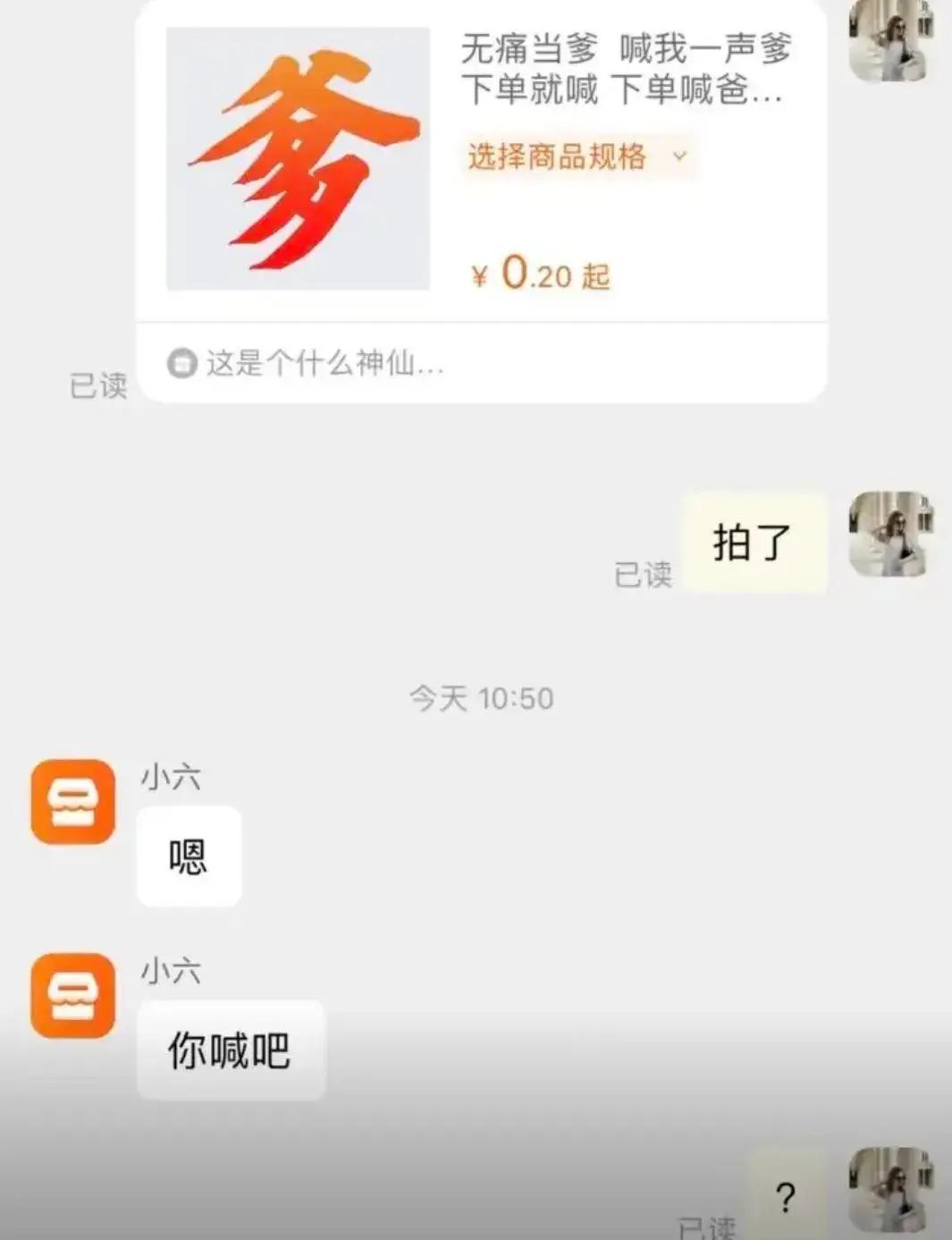The height and width of the screenshot is (1240, 952).
Task: Open the 这是个什么神仙 store link
Action: point(308,364)
